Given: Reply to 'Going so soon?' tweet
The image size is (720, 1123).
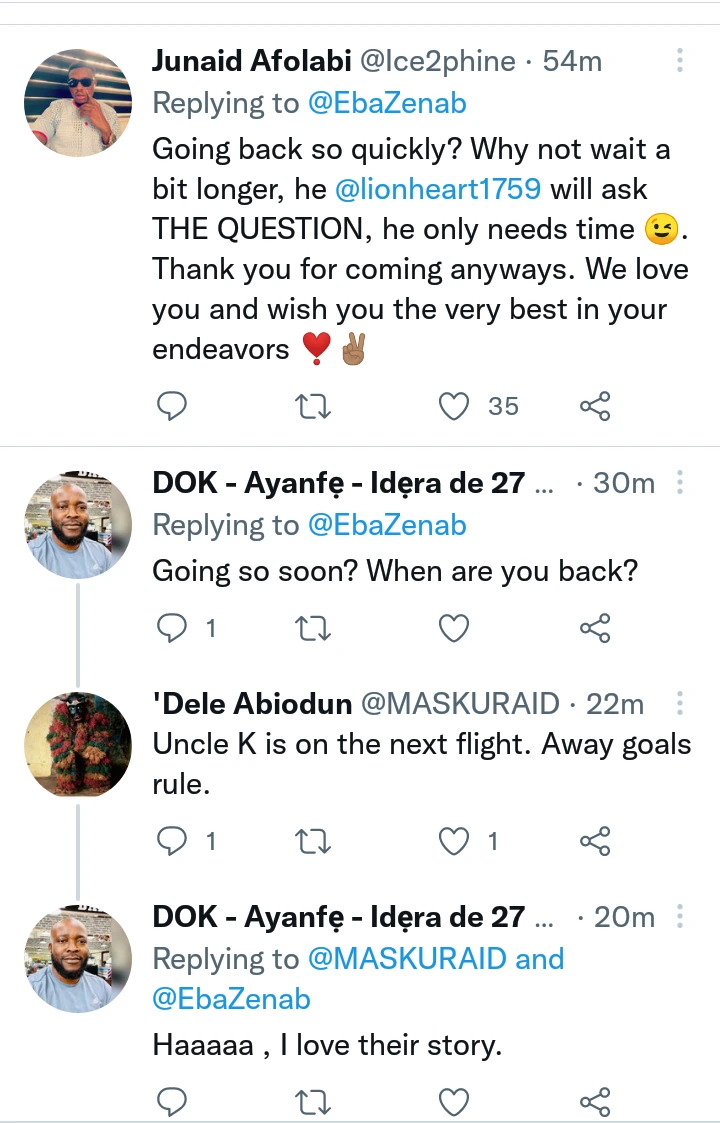Looking at the screenshot, I should point(172,628).
